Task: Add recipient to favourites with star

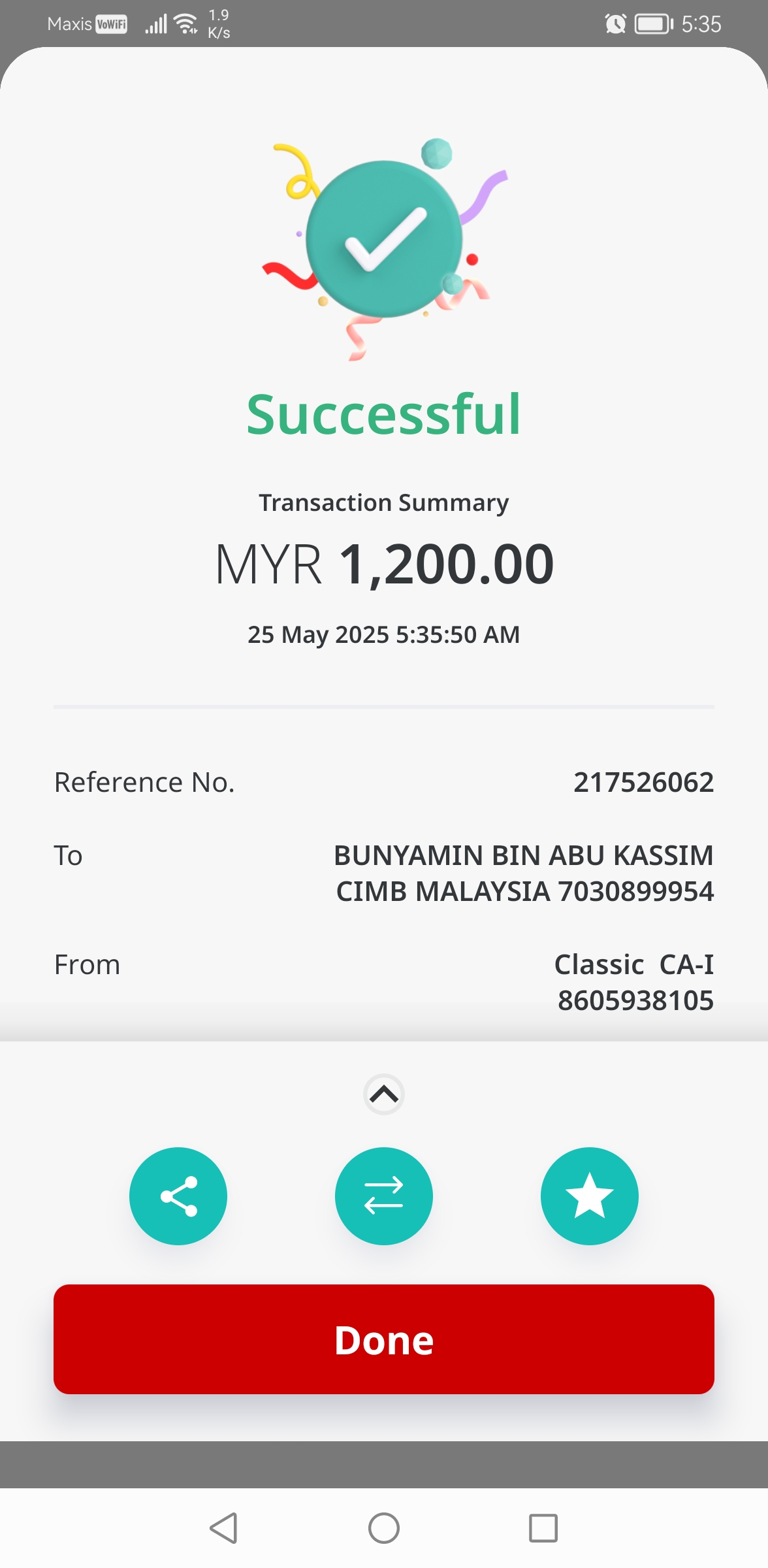Action: point(589,1196)
